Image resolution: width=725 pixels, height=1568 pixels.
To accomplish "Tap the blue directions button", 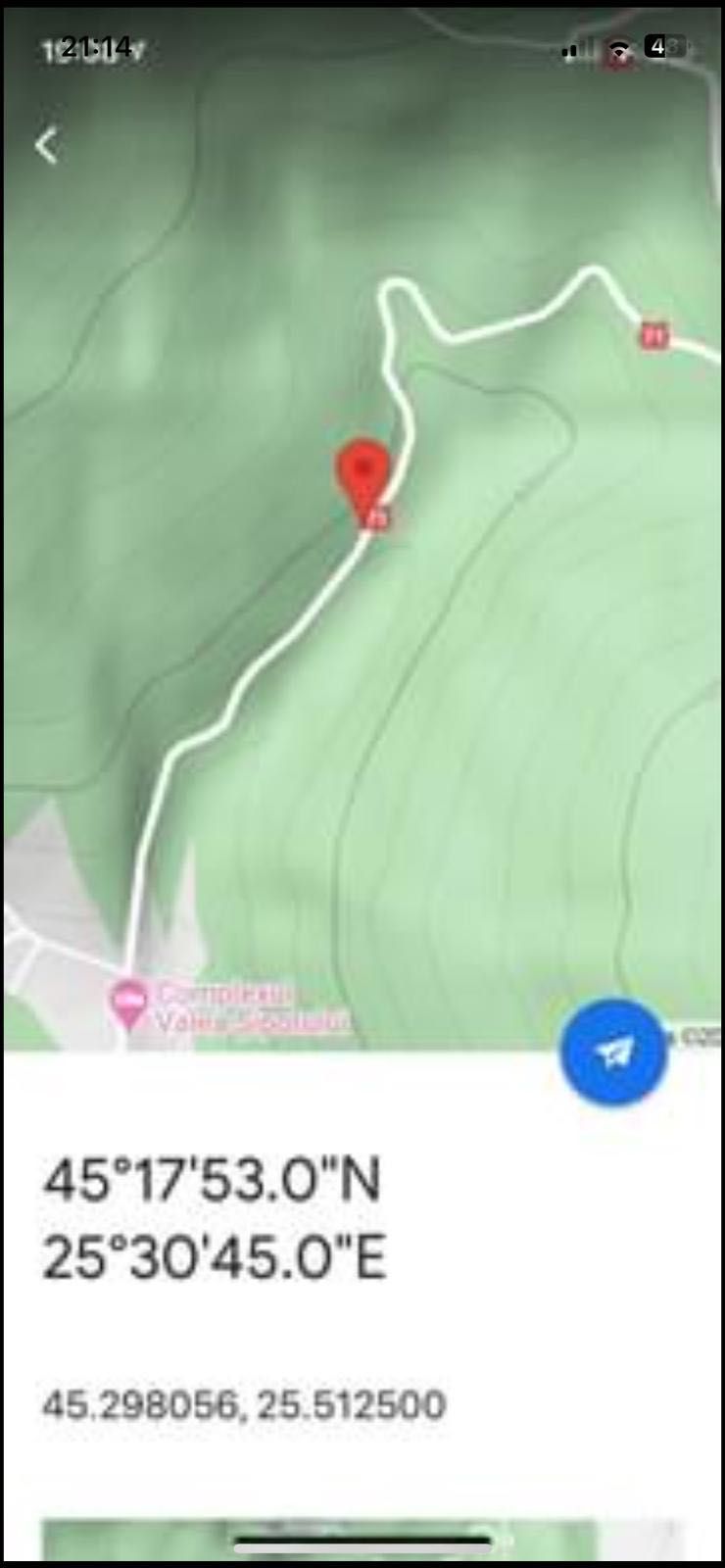I will (613, 1052).
